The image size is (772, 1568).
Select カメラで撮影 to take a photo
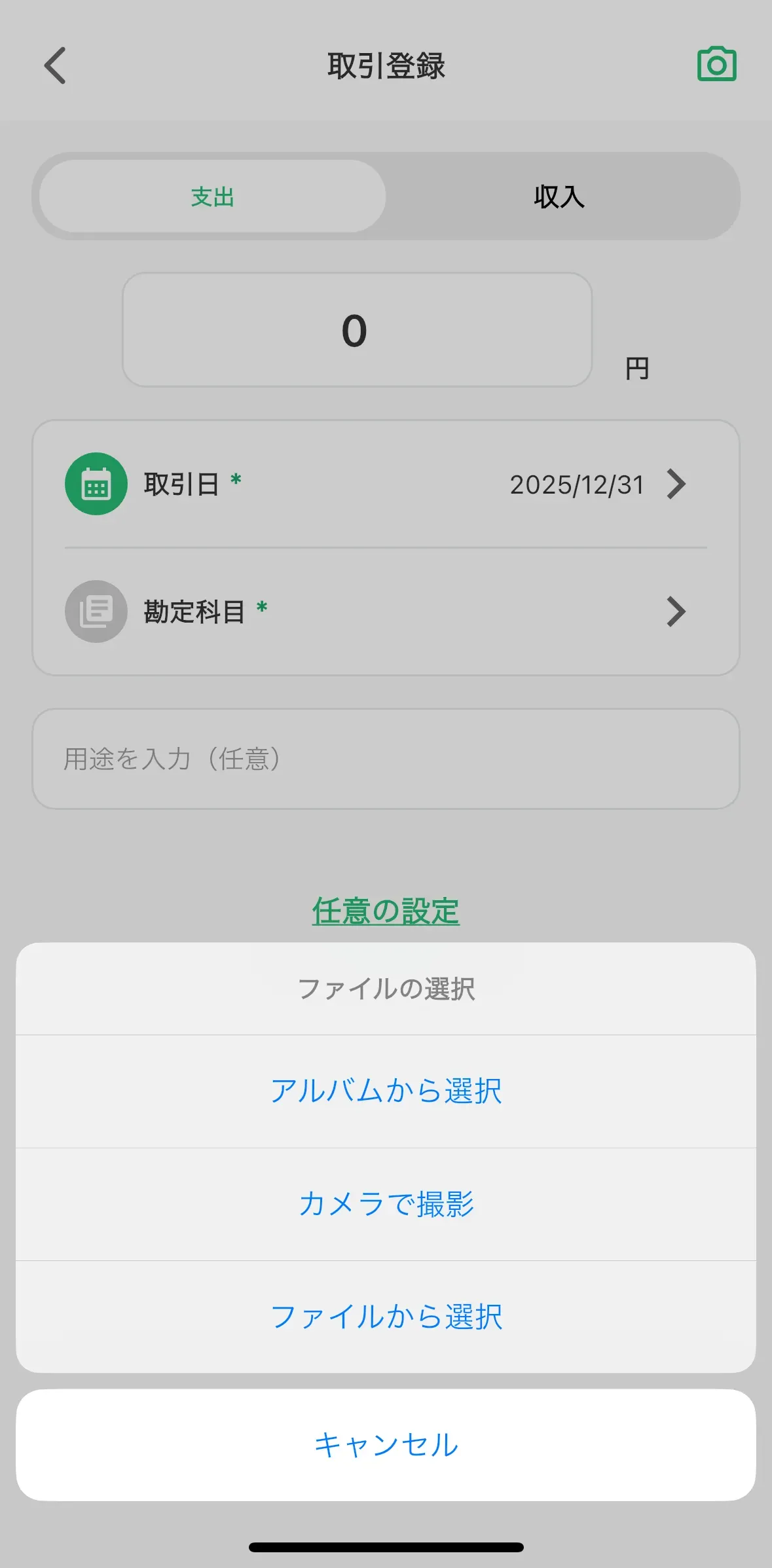(386, 1204)
